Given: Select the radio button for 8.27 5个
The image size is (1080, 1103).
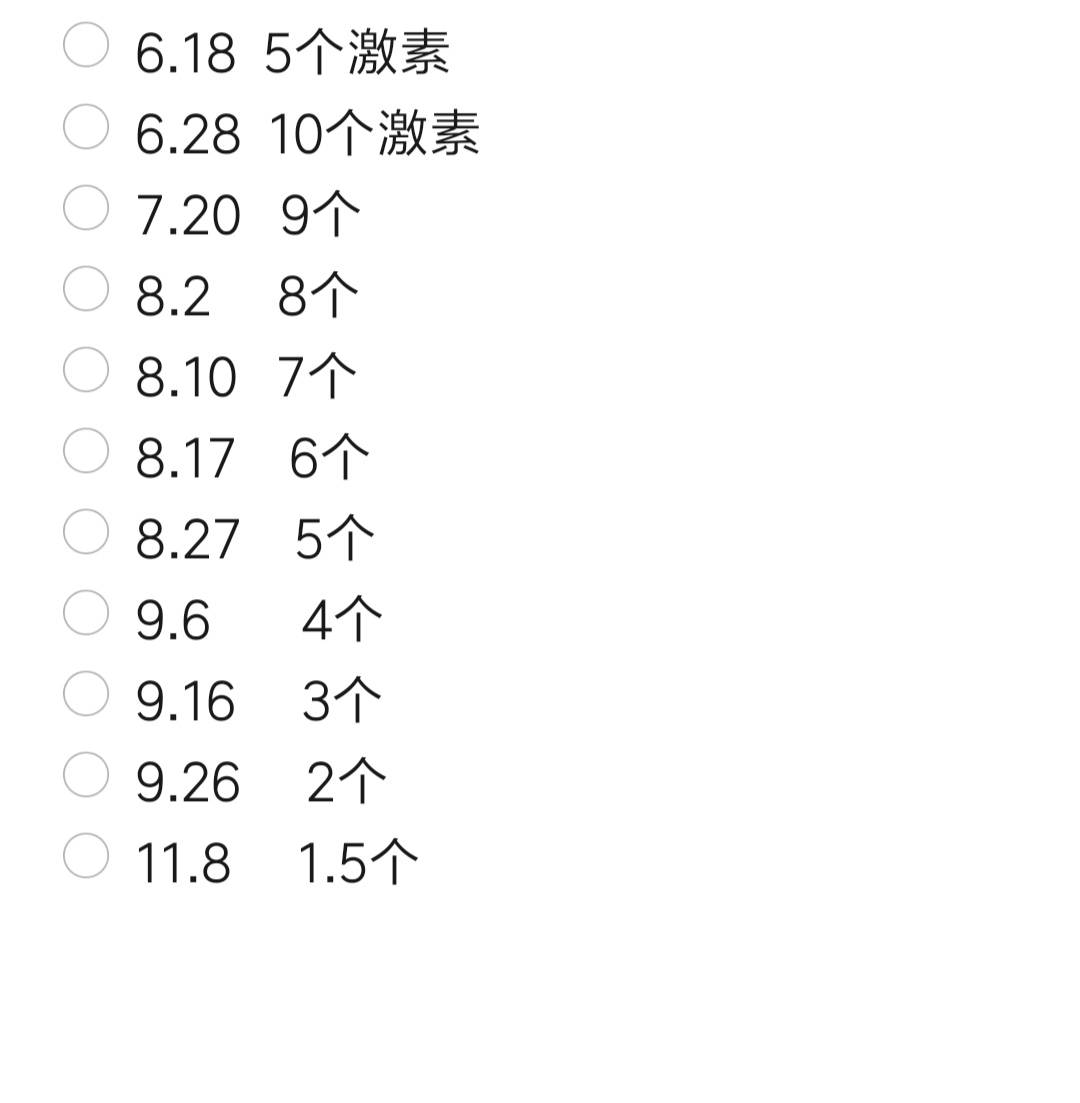Looking at the screenshot, I should tap(85, 534).
